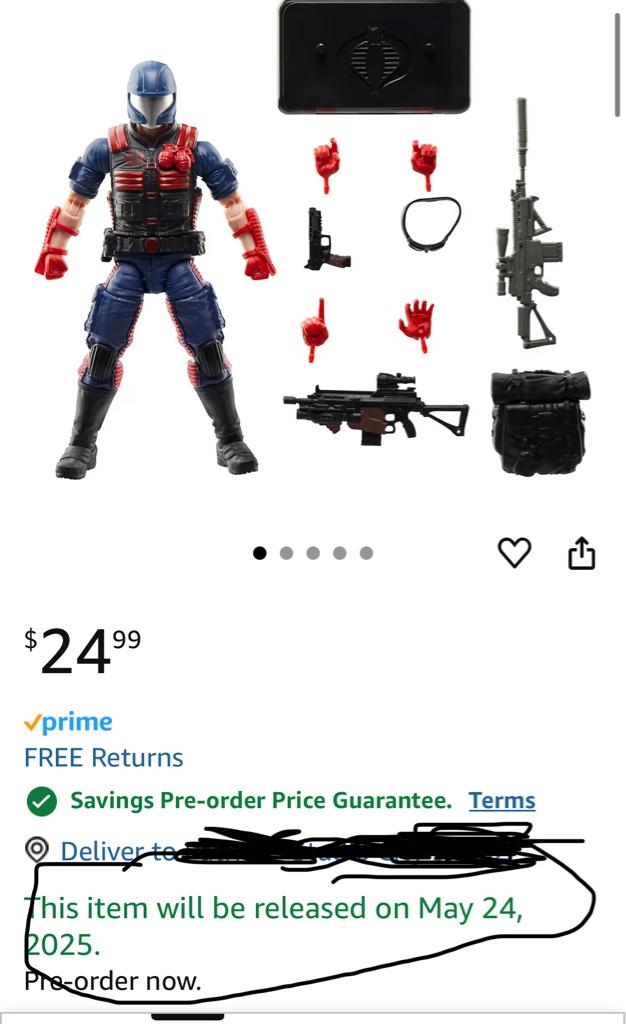
Task: Jump to the second product image dot
Action: coord(287,553)
